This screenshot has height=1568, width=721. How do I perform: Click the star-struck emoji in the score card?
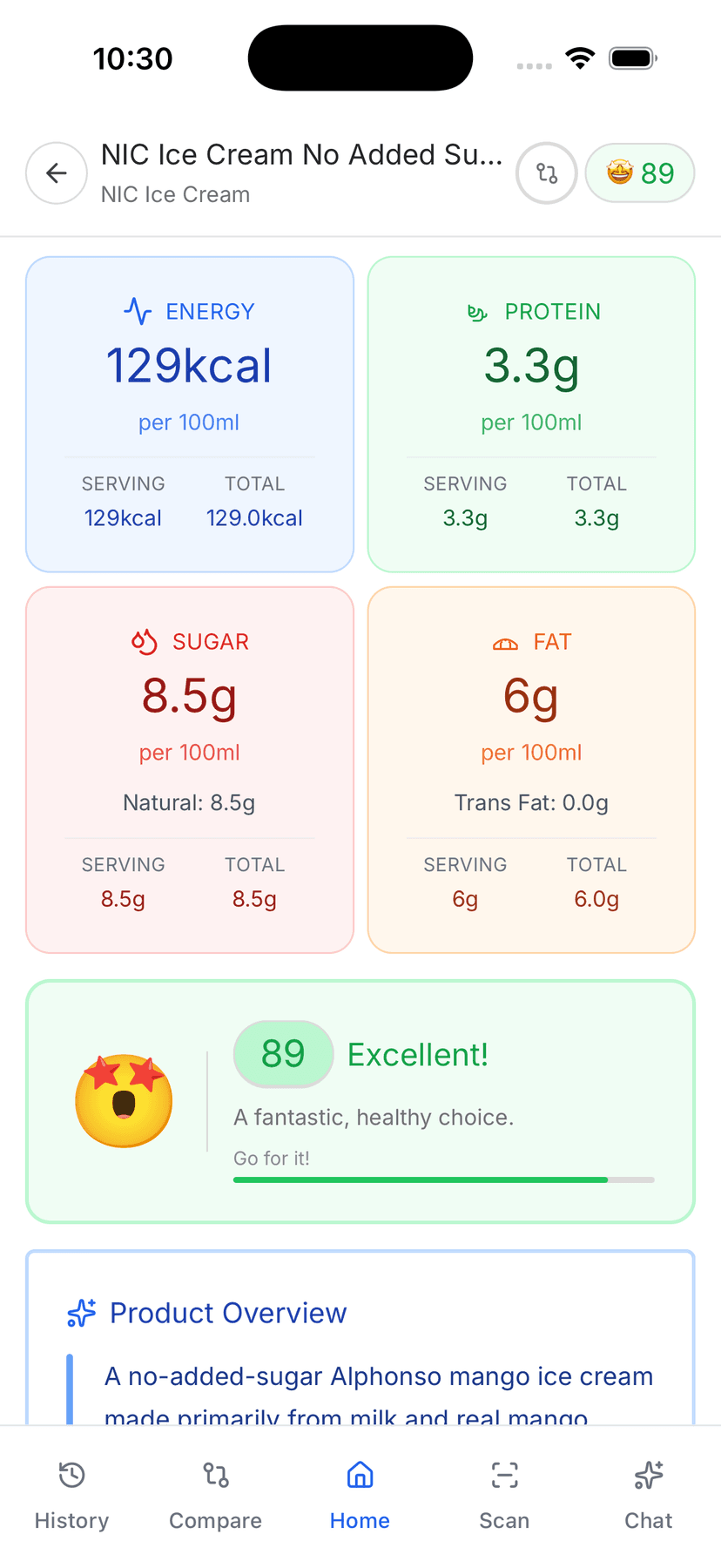124,1100
